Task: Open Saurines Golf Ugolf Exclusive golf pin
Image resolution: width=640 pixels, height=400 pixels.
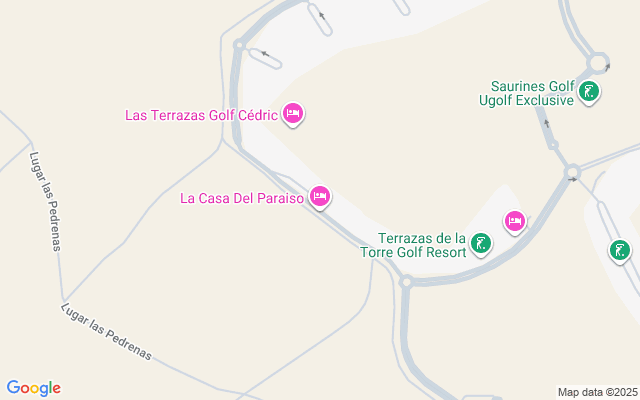Action: click(589, 93)
